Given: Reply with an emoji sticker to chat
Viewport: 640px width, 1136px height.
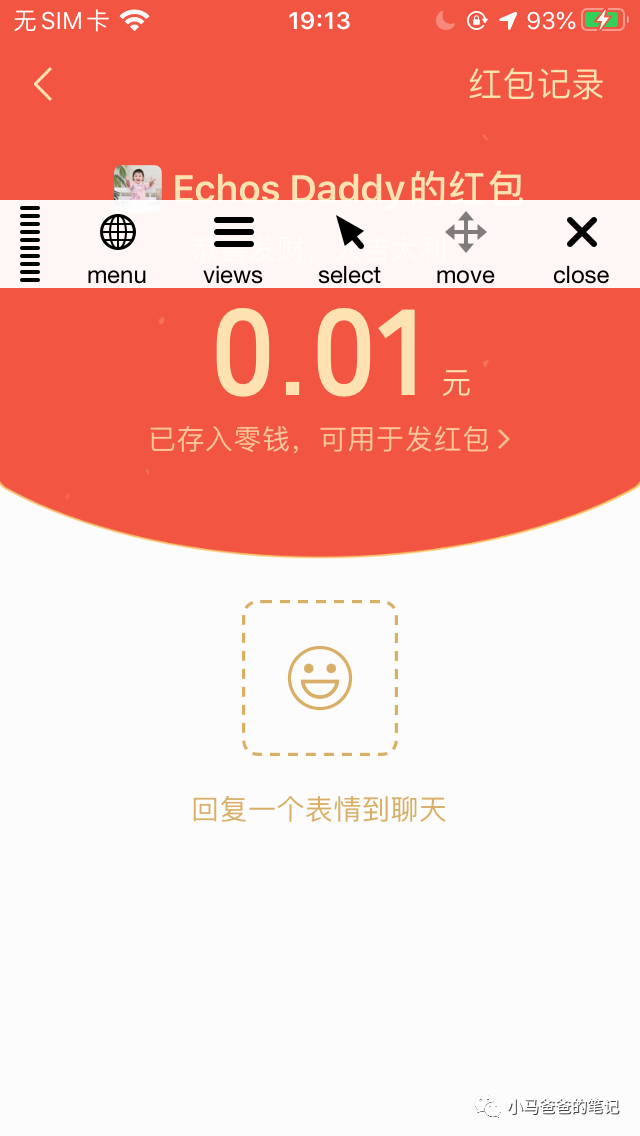Looking at the screenshot, I should 320,678.
